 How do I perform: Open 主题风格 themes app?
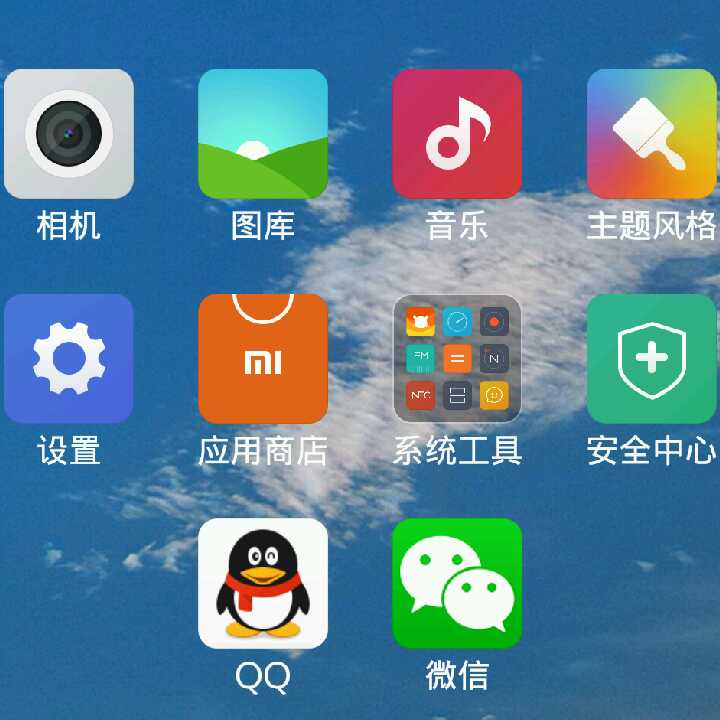point(651,134)
